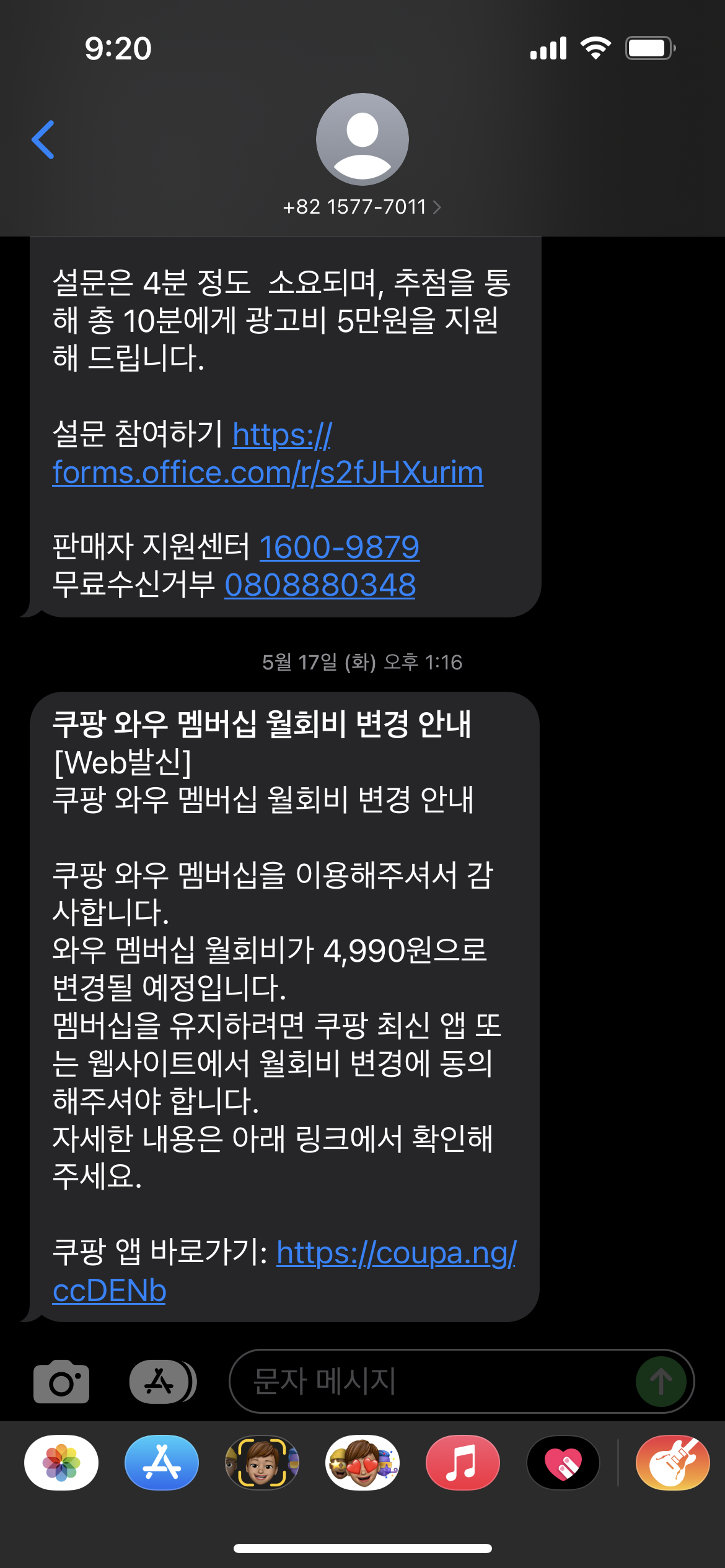Open the camera to attach a photo
The image size is (725, 1568).
click(61, 1382)
